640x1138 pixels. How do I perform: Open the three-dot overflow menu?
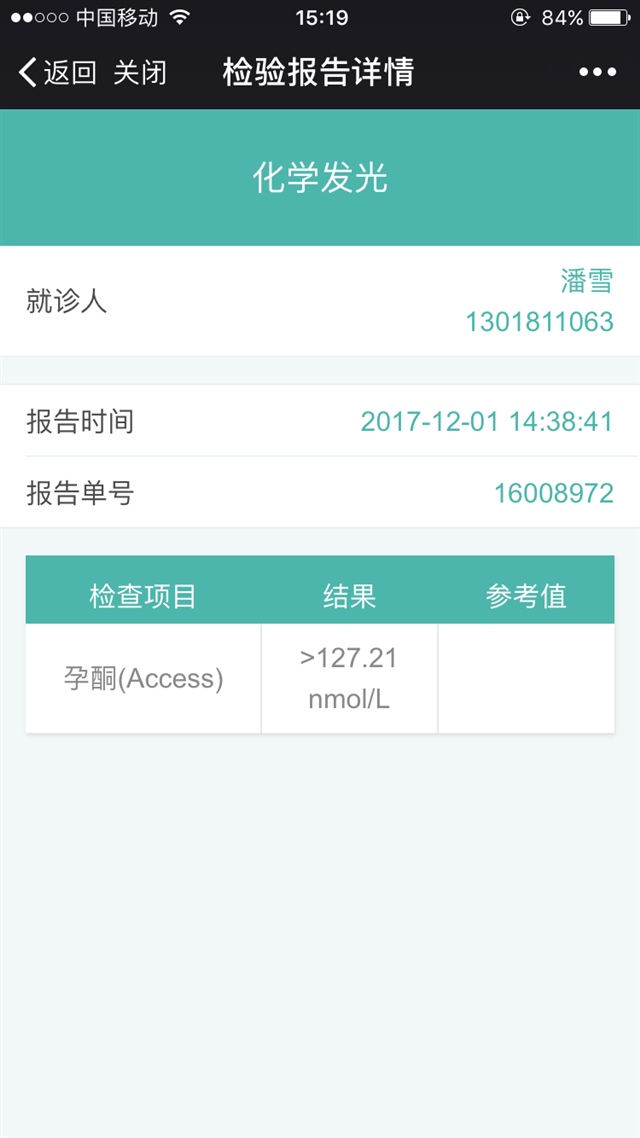click(x=598, y=72)
